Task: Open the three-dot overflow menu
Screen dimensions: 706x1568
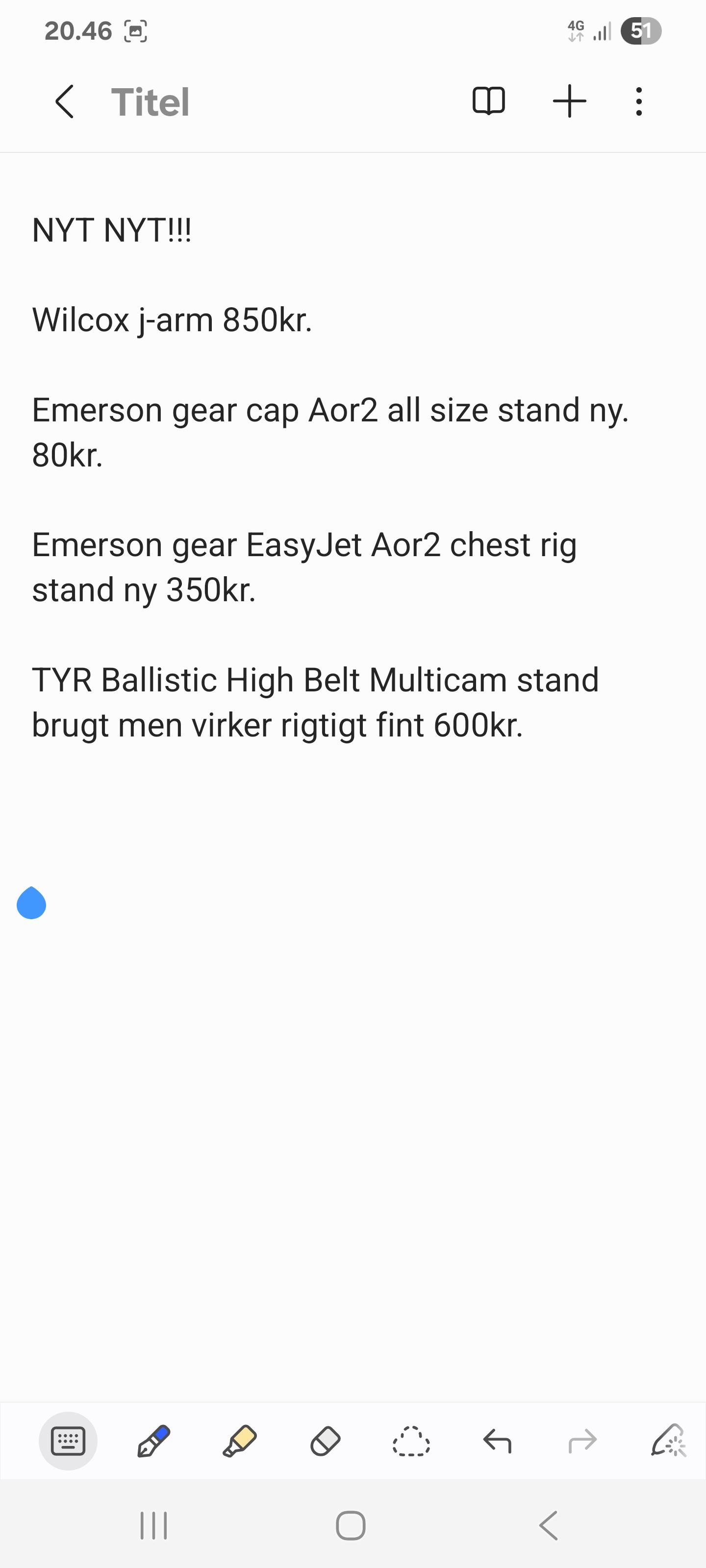Action: click(638, 101)
